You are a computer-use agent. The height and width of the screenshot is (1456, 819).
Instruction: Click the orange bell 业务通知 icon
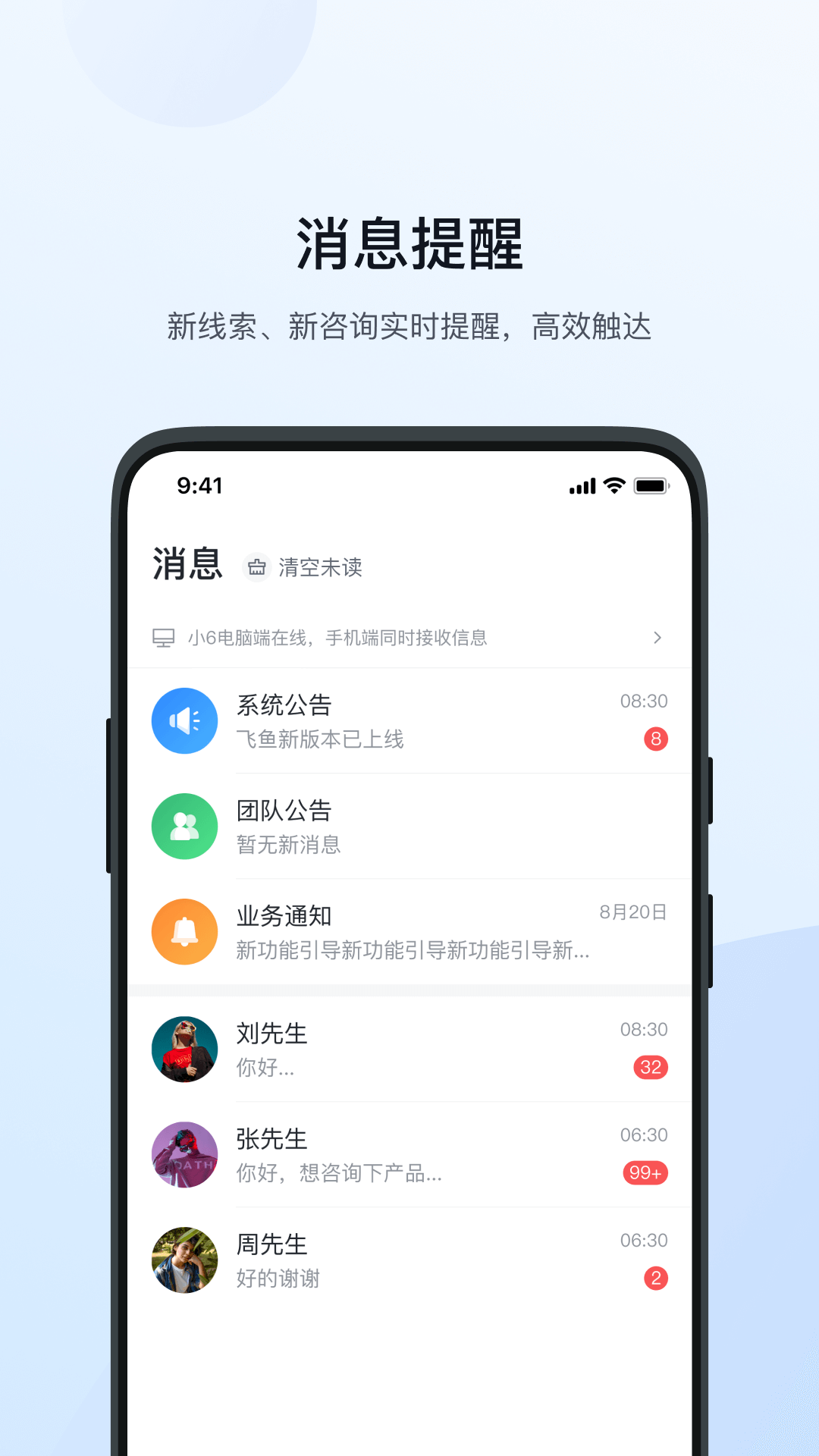[184, 931]
